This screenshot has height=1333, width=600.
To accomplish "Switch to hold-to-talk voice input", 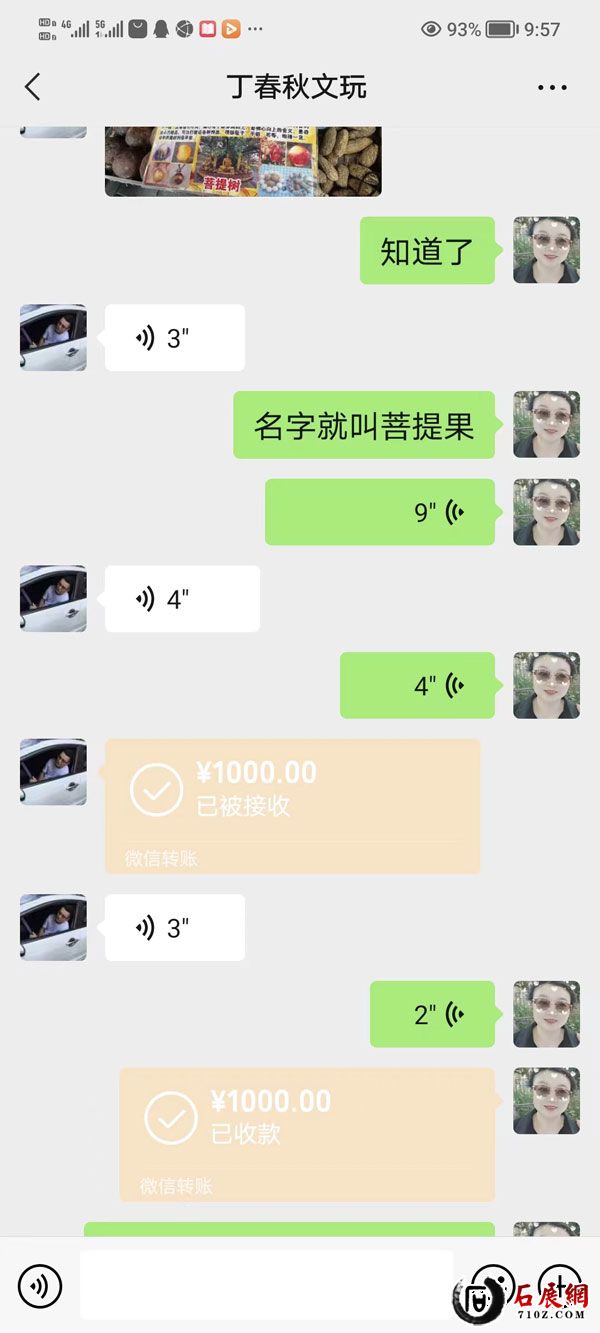I will click(40, 1285).
